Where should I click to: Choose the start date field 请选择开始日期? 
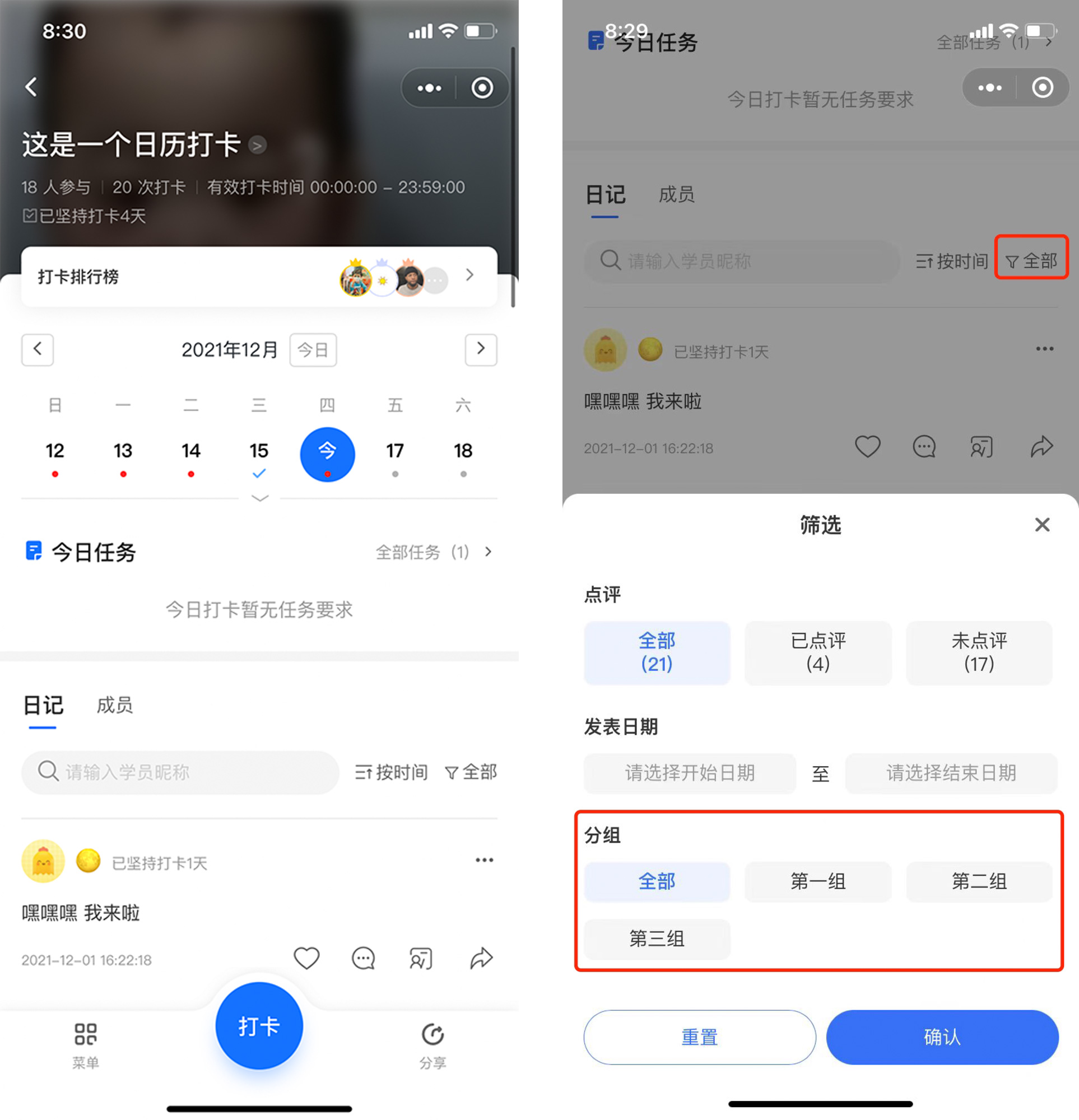click(x=690, y=773)
